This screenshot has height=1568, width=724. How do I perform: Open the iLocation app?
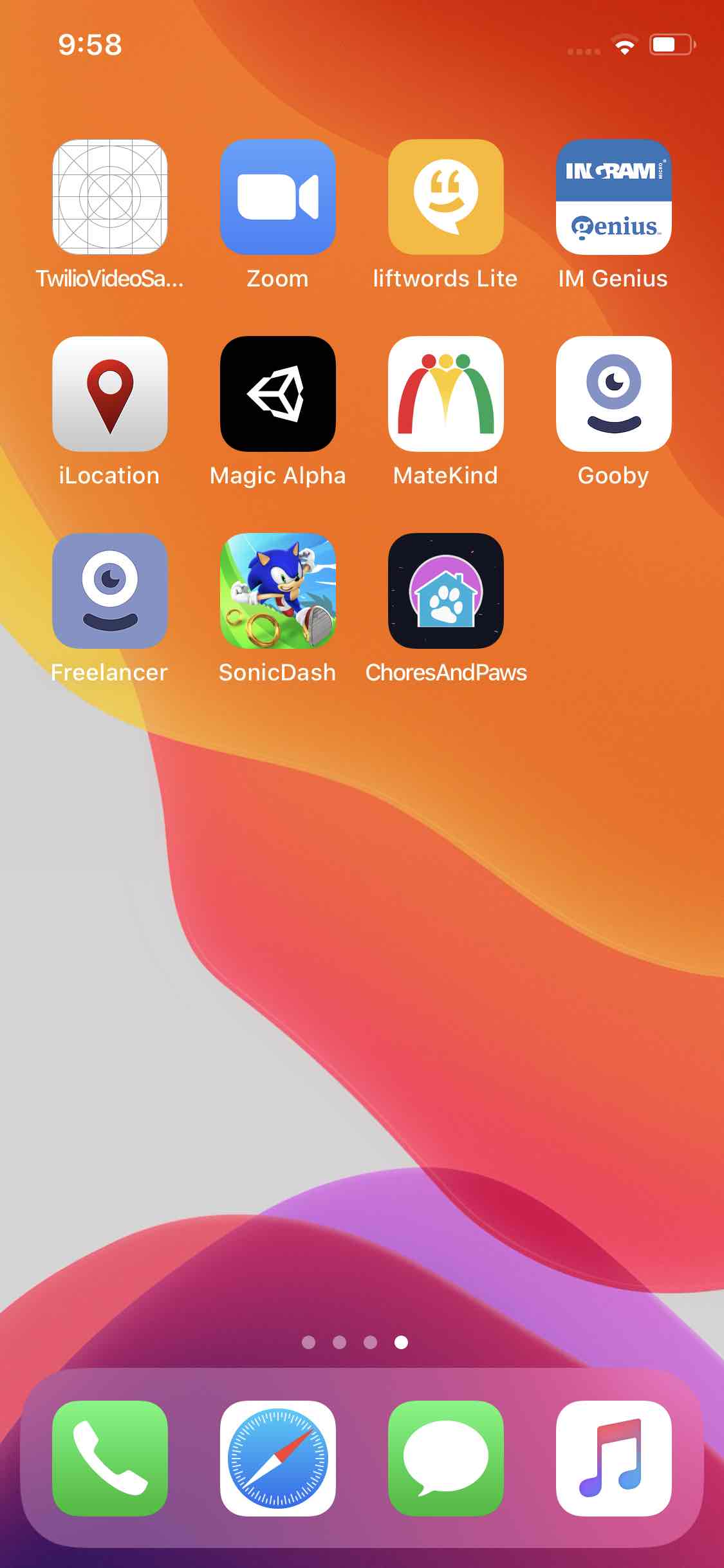[x=109, y=394]
